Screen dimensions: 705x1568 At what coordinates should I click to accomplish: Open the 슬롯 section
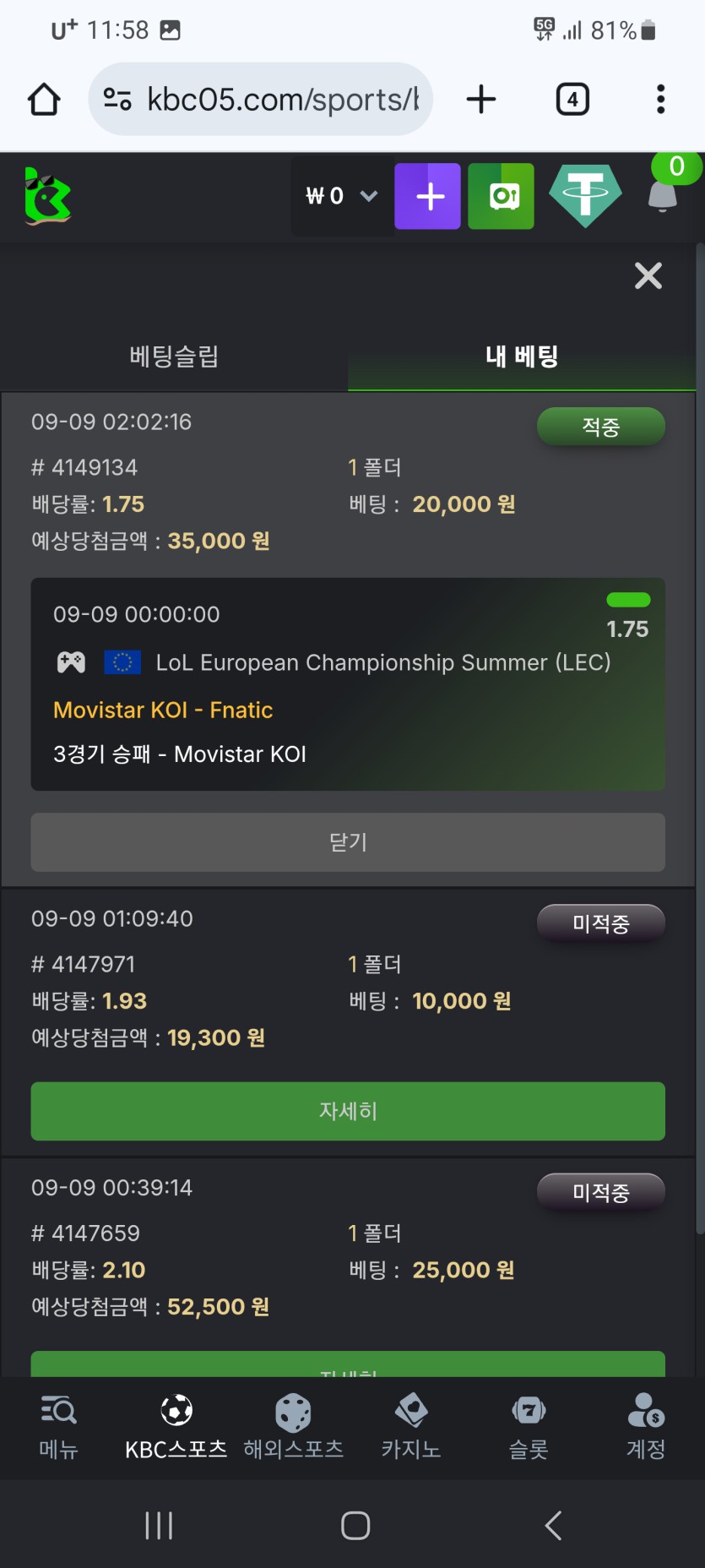pyautogui.click(x=529, y=1427)
